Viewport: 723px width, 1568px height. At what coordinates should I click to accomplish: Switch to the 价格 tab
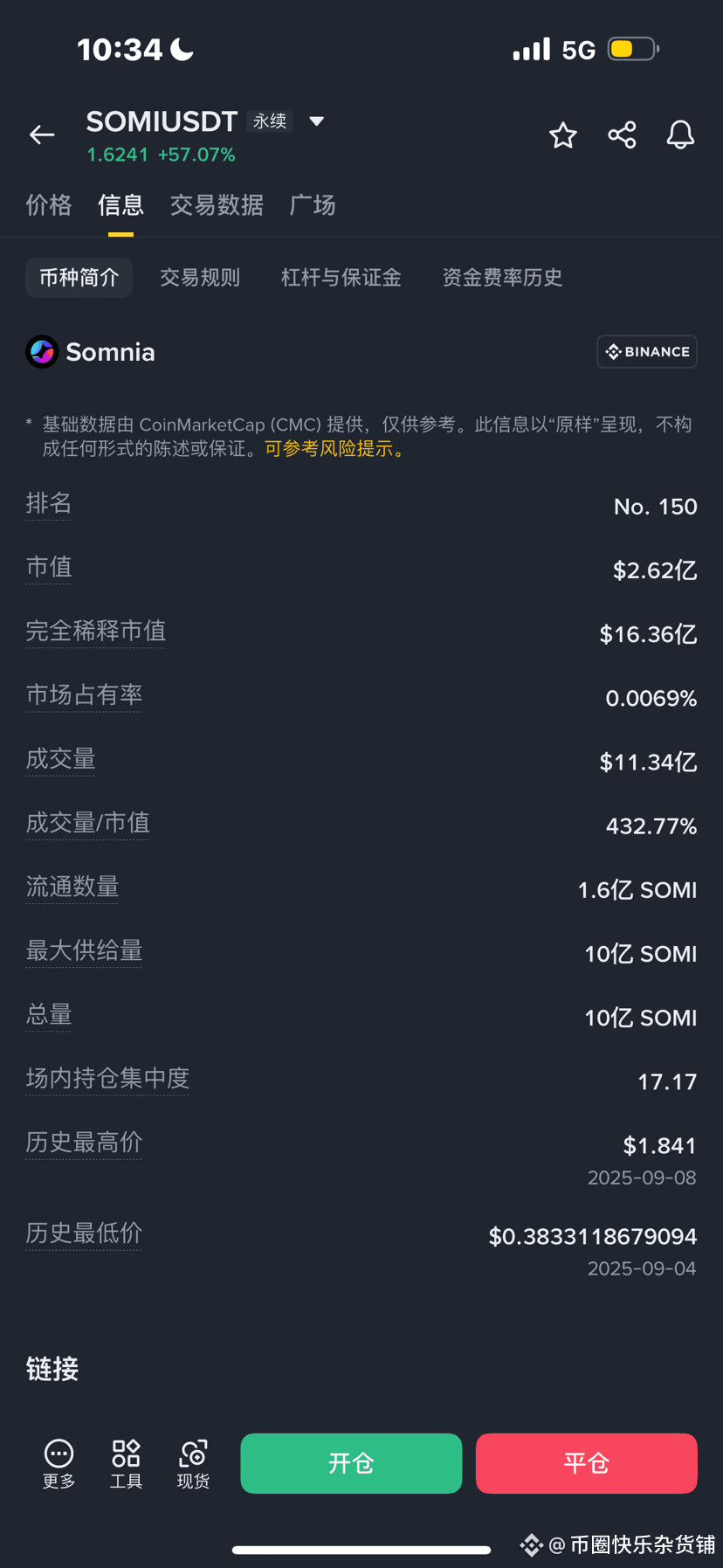click(49, 205)
